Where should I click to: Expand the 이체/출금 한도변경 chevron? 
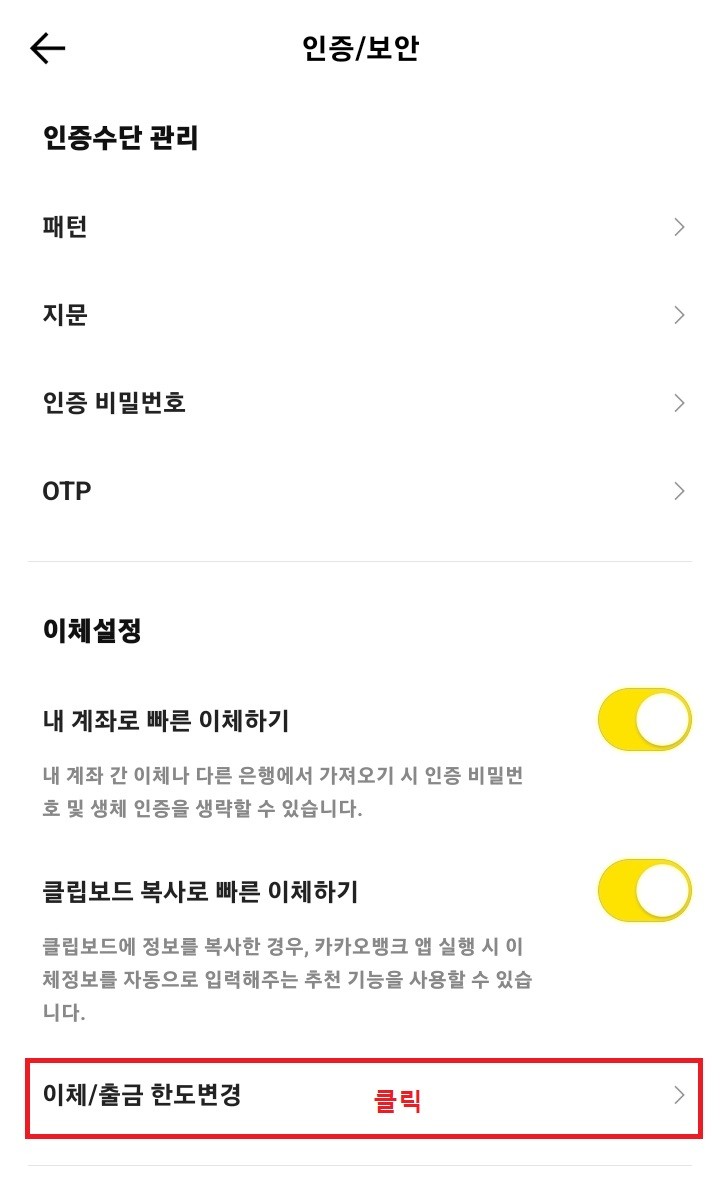(x=679, y=1095)
